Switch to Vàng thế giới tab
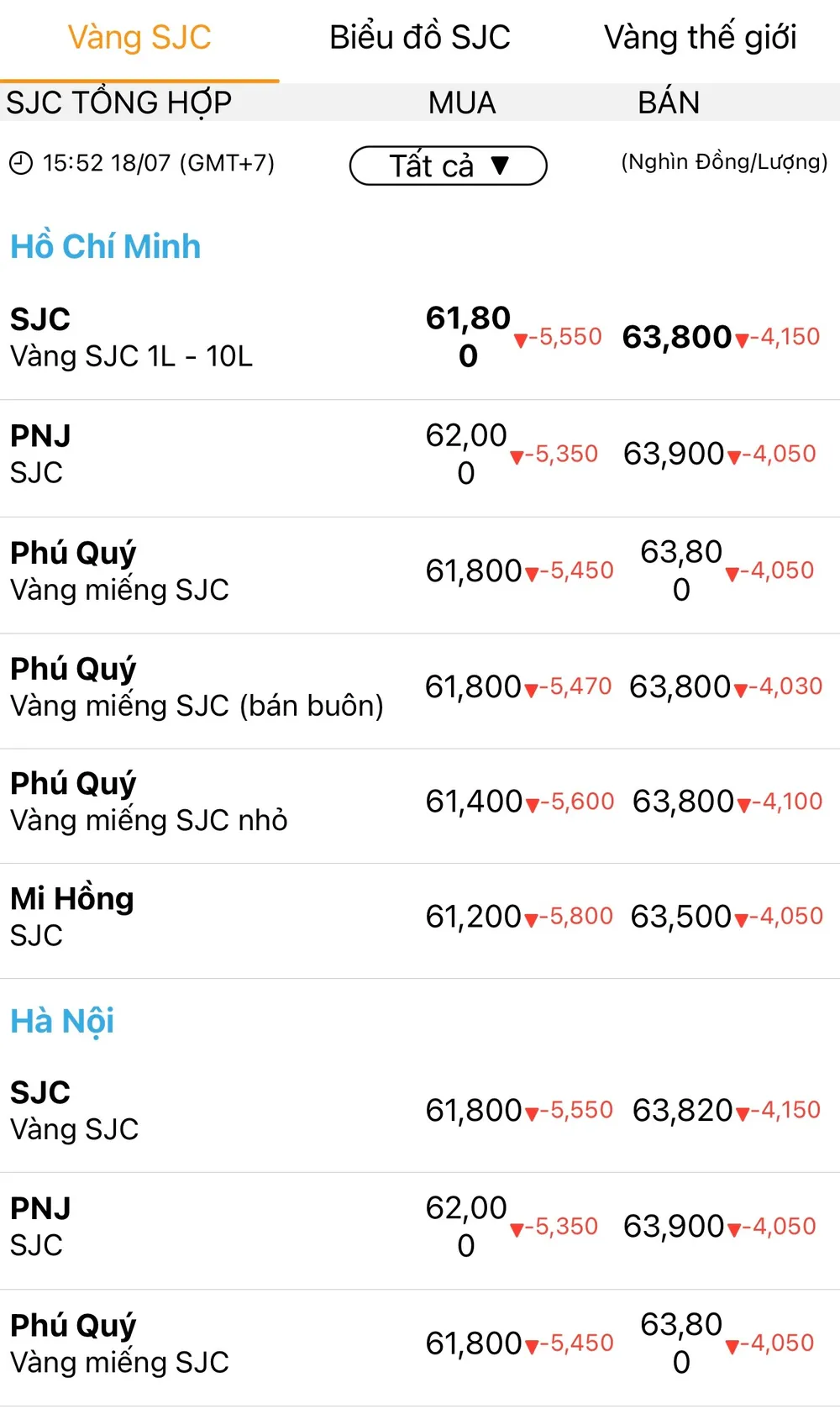Image resolution: width=840 pixels, height=1409 pixels. (x=700, y=38)
